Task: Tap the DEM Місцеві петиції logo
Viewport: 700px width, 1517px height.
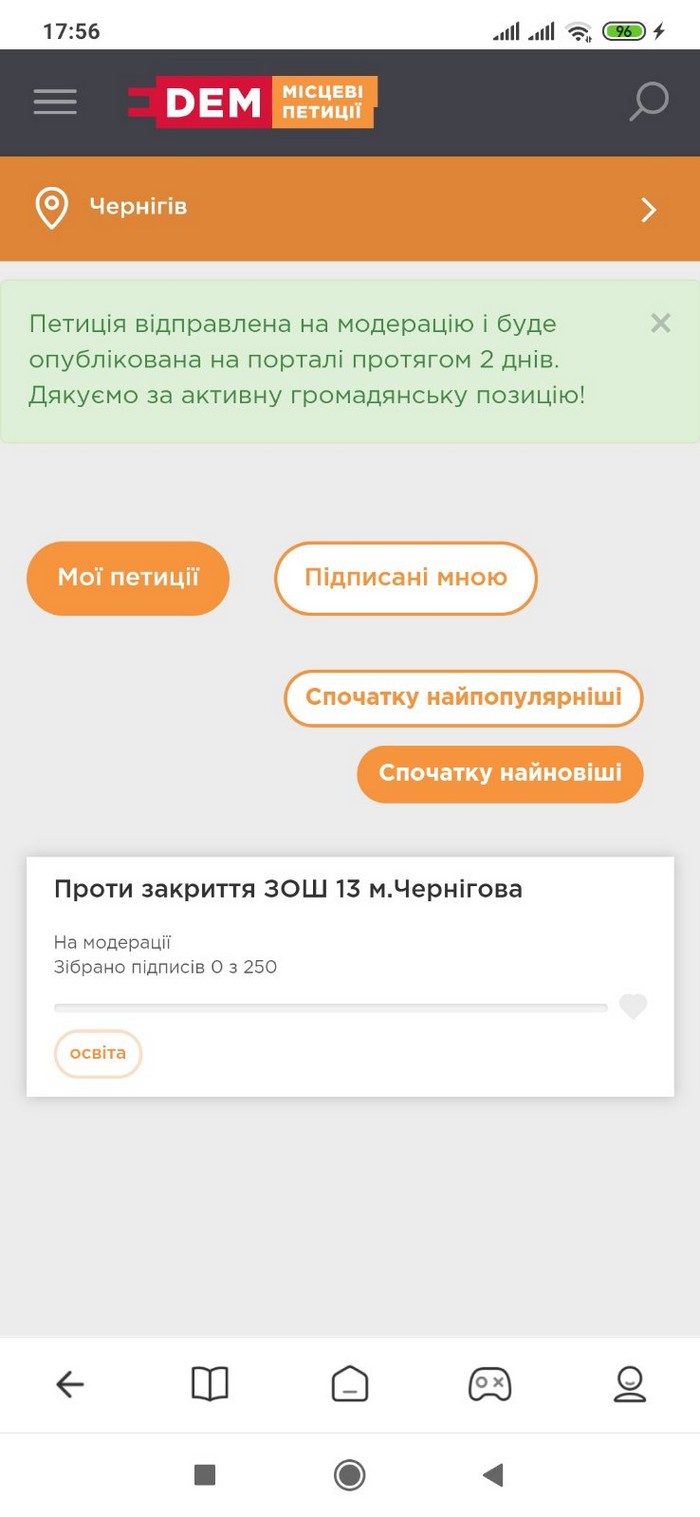Action: coord(253,102)
